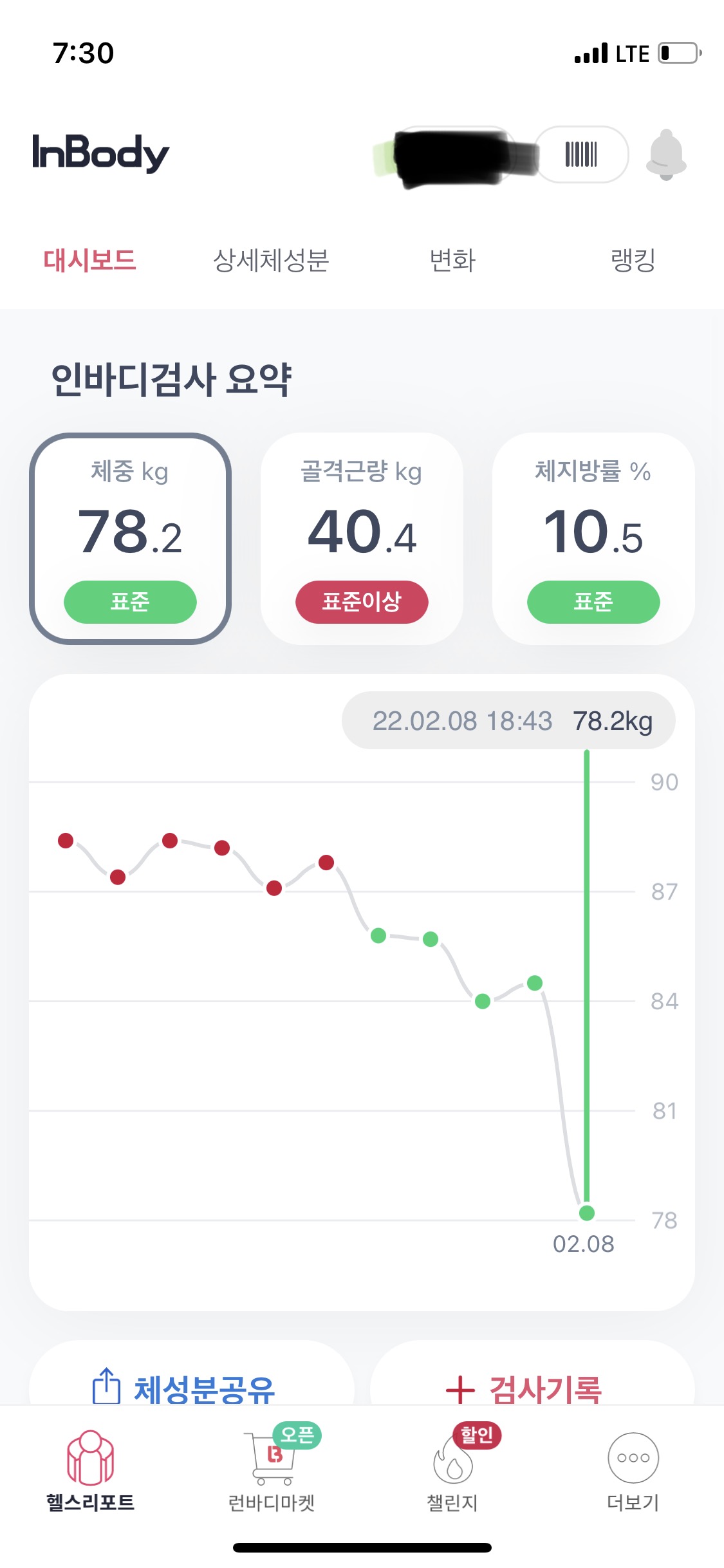Switch to the 상세체성분 tab
Image resolution: width=724 pixels, height=1568 pixels.
(x=271, y=261)
